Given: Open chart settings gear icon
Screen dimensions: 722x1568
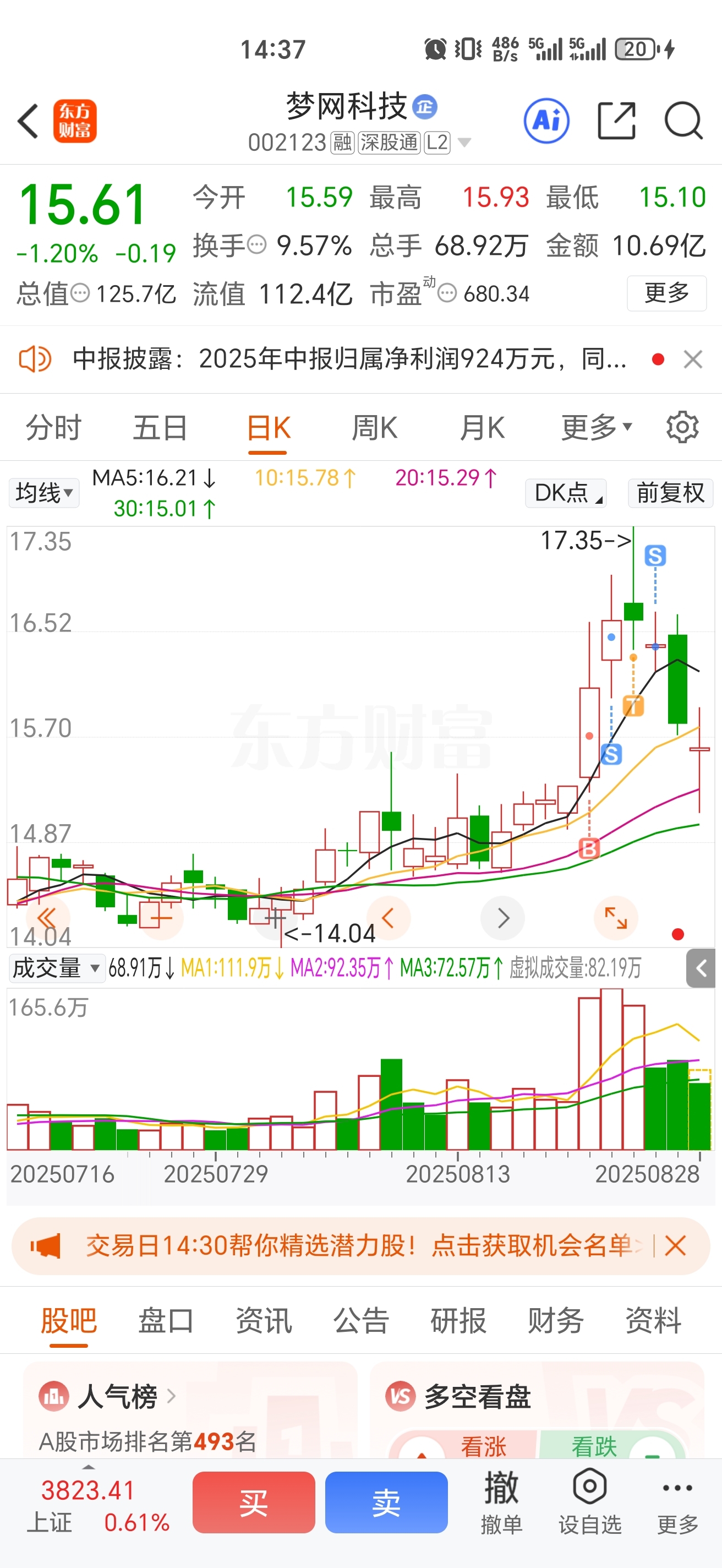Looking at the screenshot, I should pos(682,427).
